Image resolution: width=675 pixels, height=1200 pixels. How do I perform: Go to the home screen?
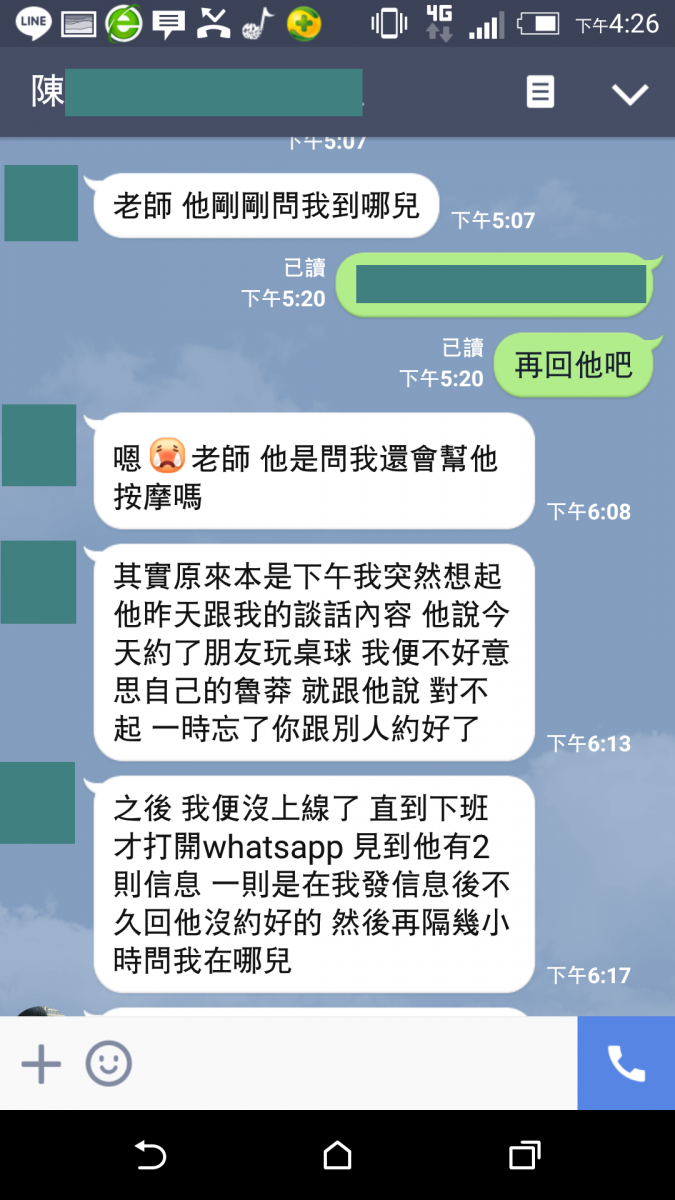coord(338,1156)
